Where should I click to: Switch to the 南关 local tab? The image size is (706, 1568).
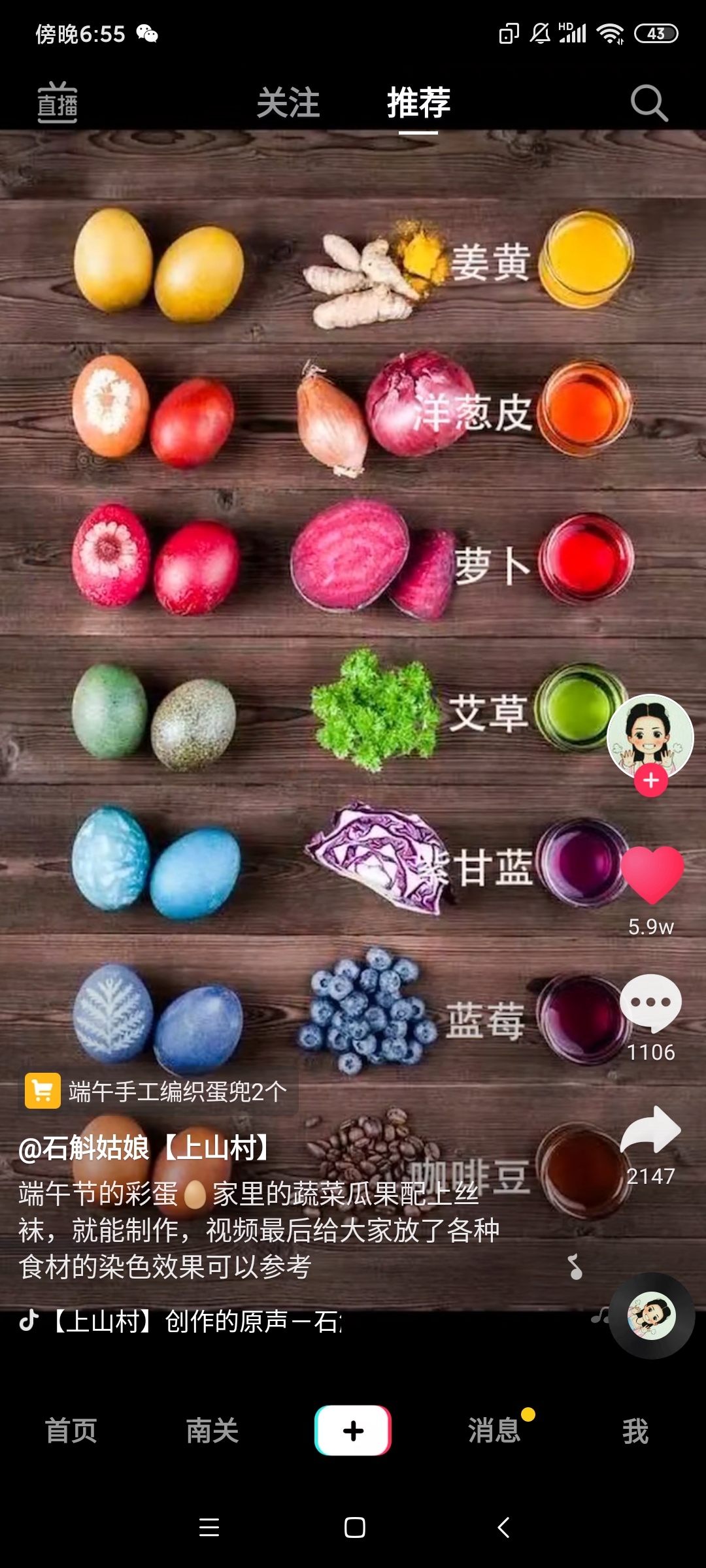212,1431
